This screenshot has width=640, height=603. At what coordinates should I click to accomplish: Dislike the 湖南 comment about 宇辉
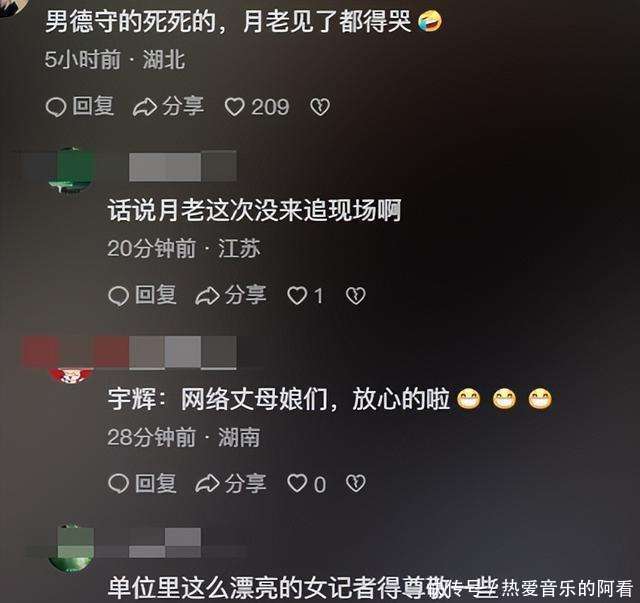(355, 485)
